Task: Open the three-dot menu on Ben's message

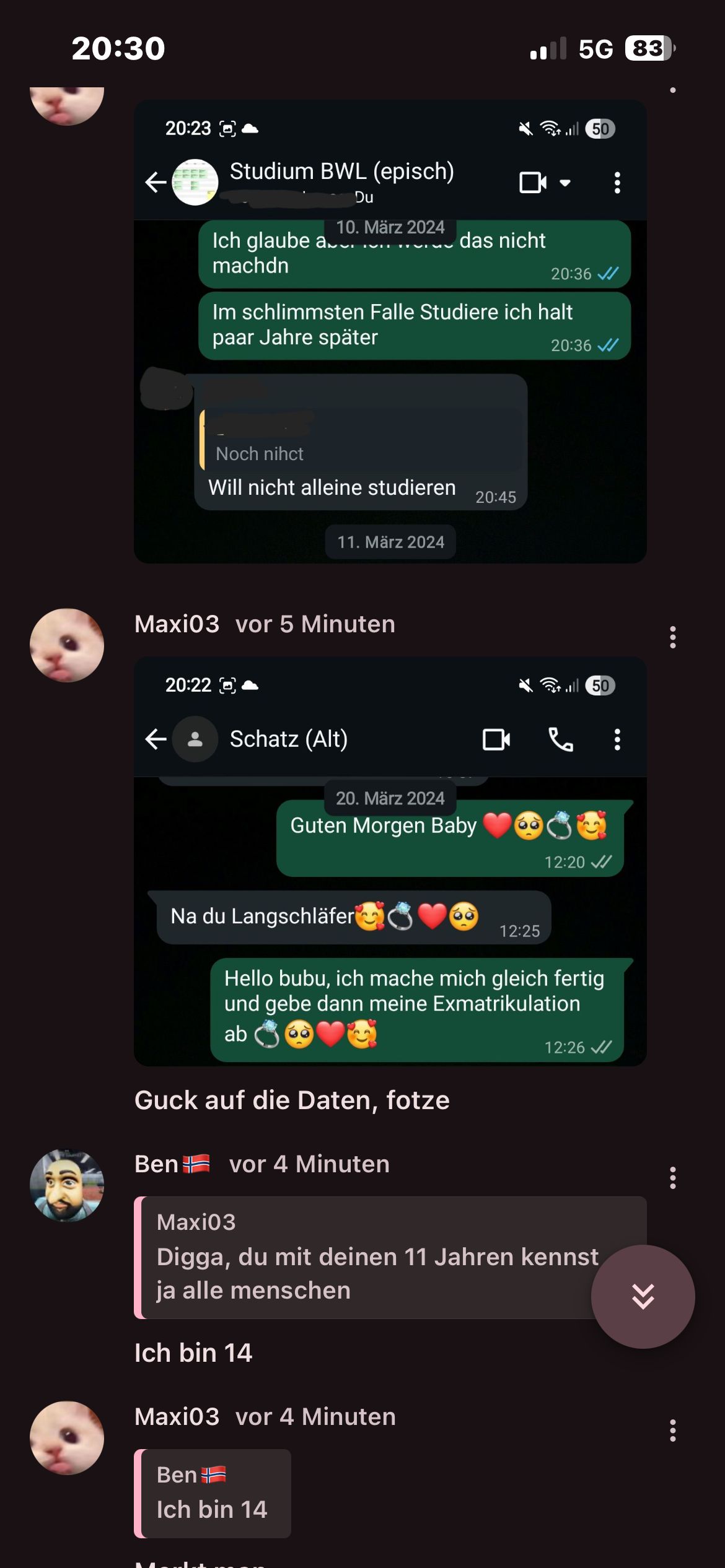Action: pos(672,1178)
